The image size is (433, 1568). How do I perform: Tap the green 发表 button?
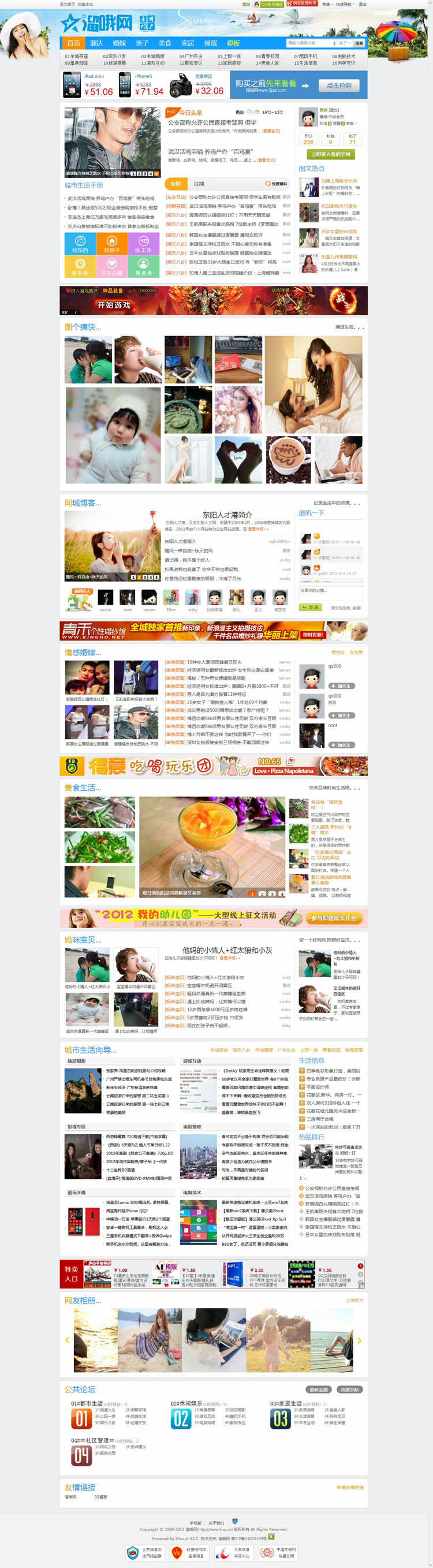pos(311,607)
